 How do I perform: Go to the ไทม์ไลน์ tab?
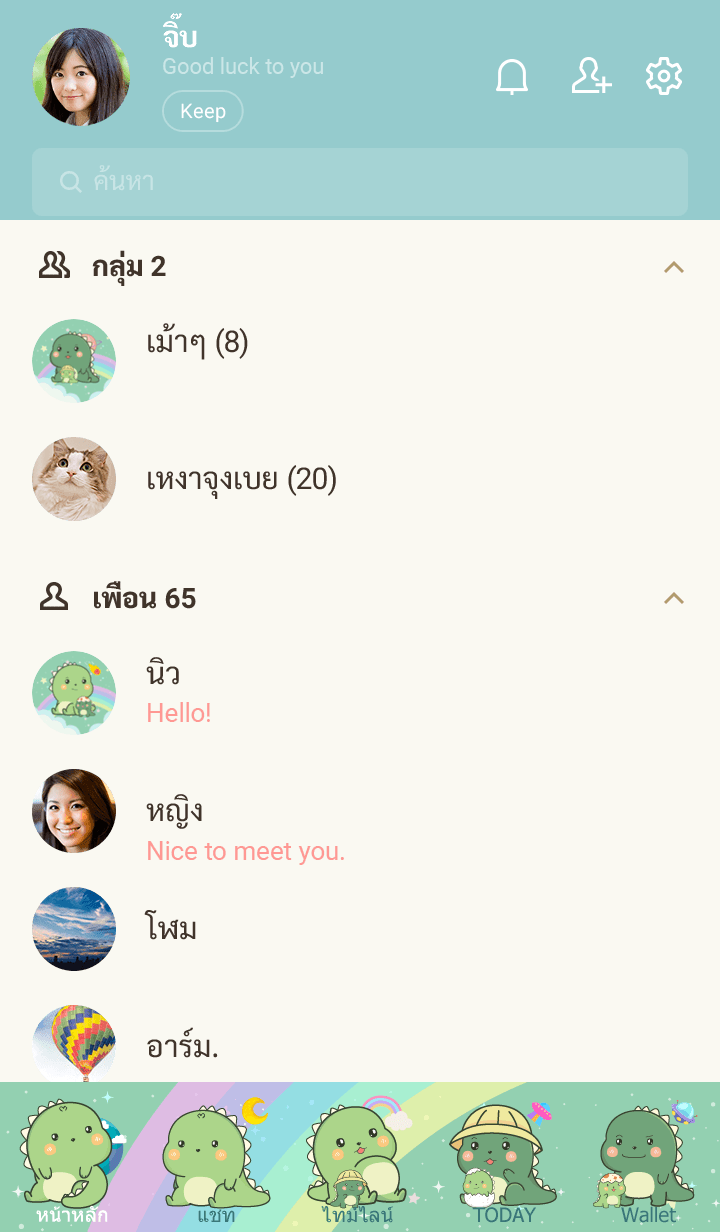359,1158
